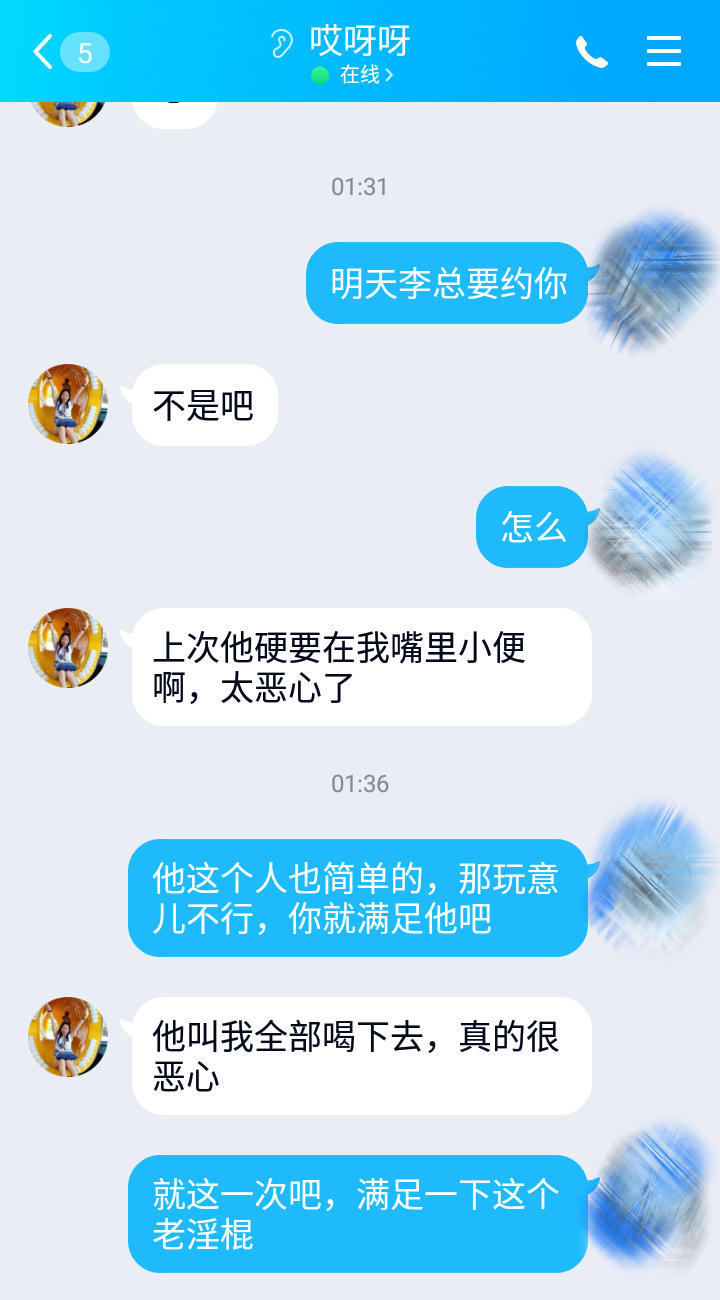Tap the partially visible avatar at top left
This screenshot has height=1300, width=720.
click(x=67, y=105)
